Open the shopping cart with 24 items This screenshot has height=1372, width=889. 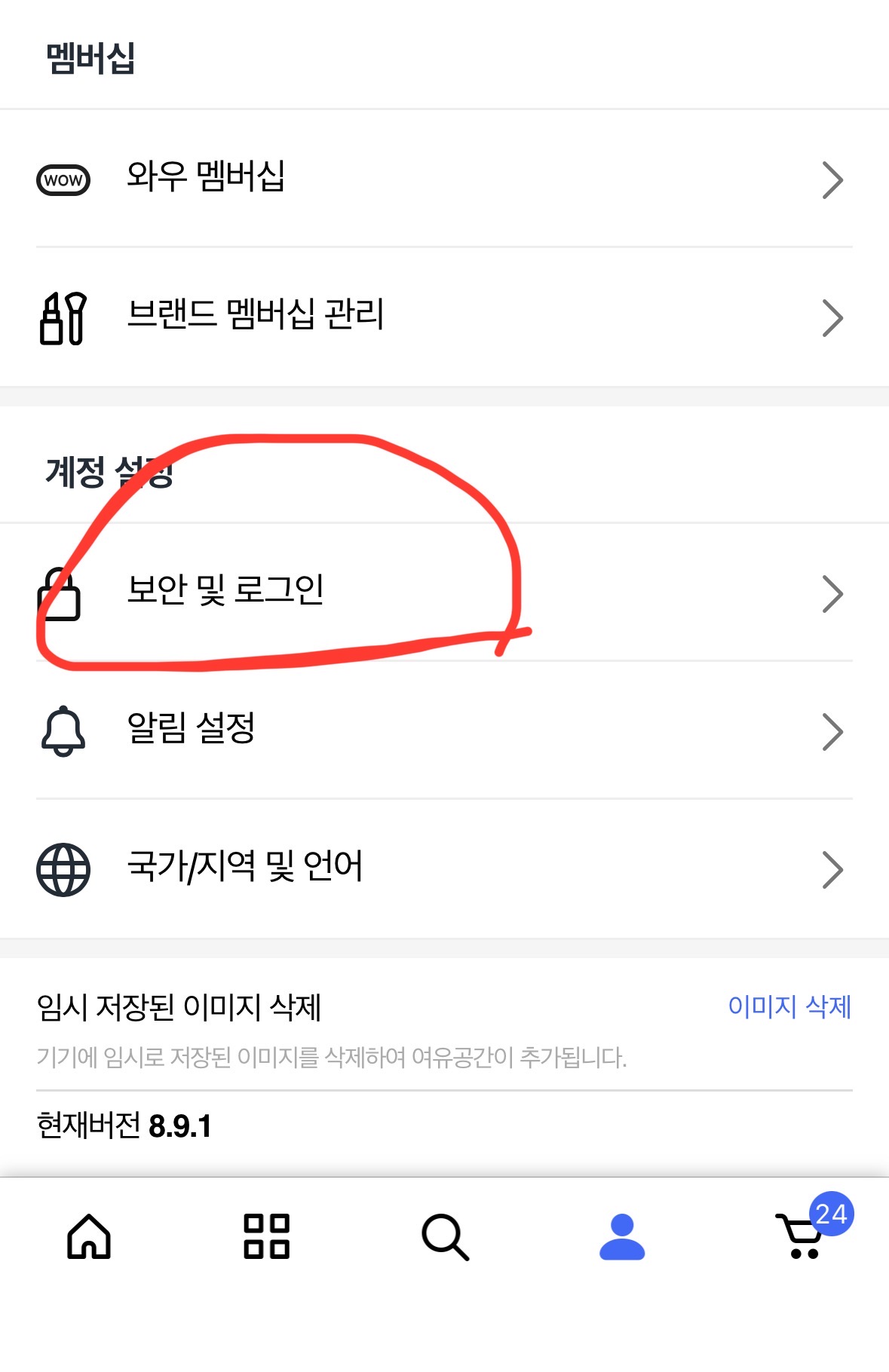(802, 1236)
